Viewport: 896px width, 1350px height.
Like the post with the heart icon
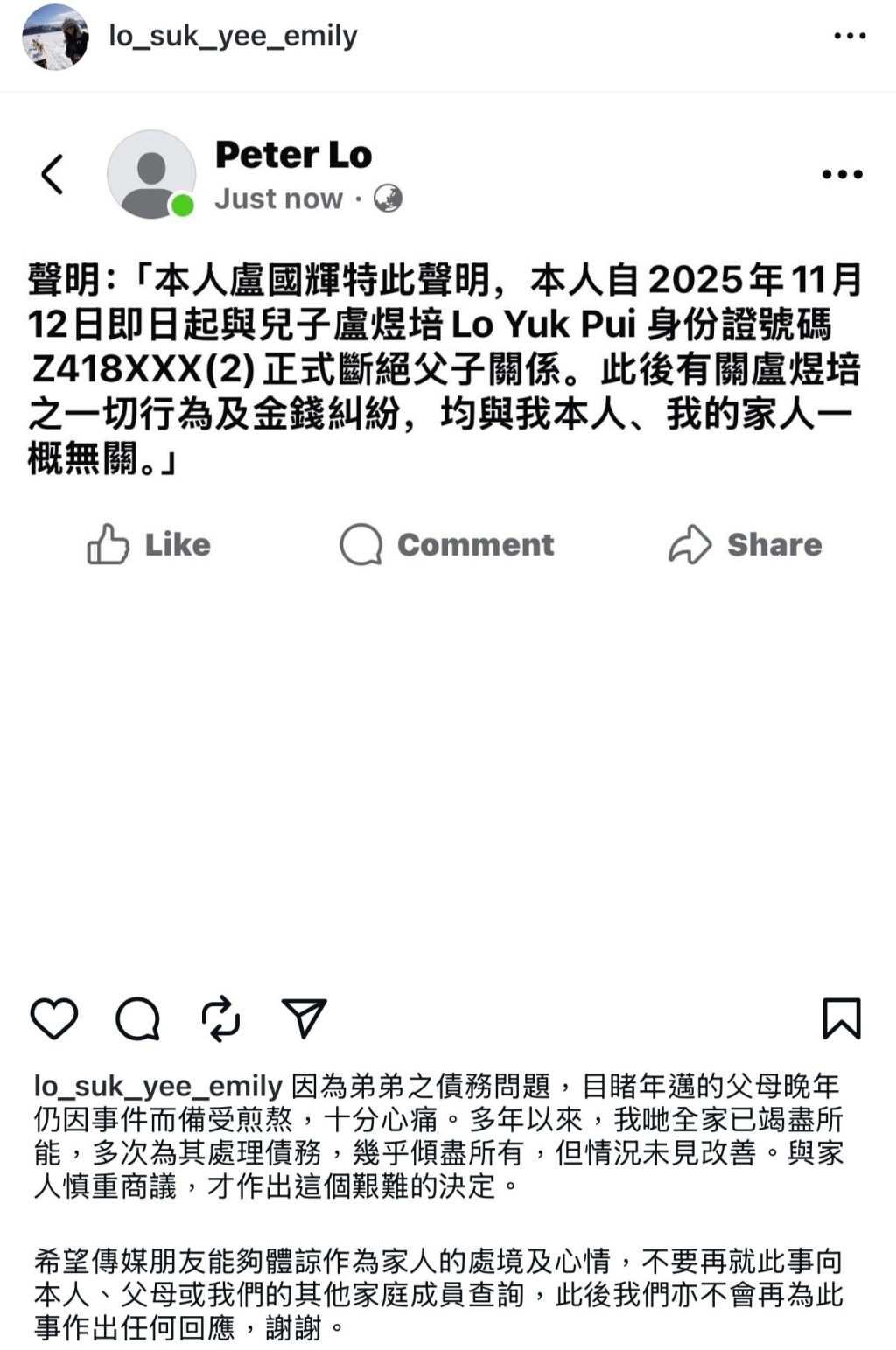[52, 1018]
